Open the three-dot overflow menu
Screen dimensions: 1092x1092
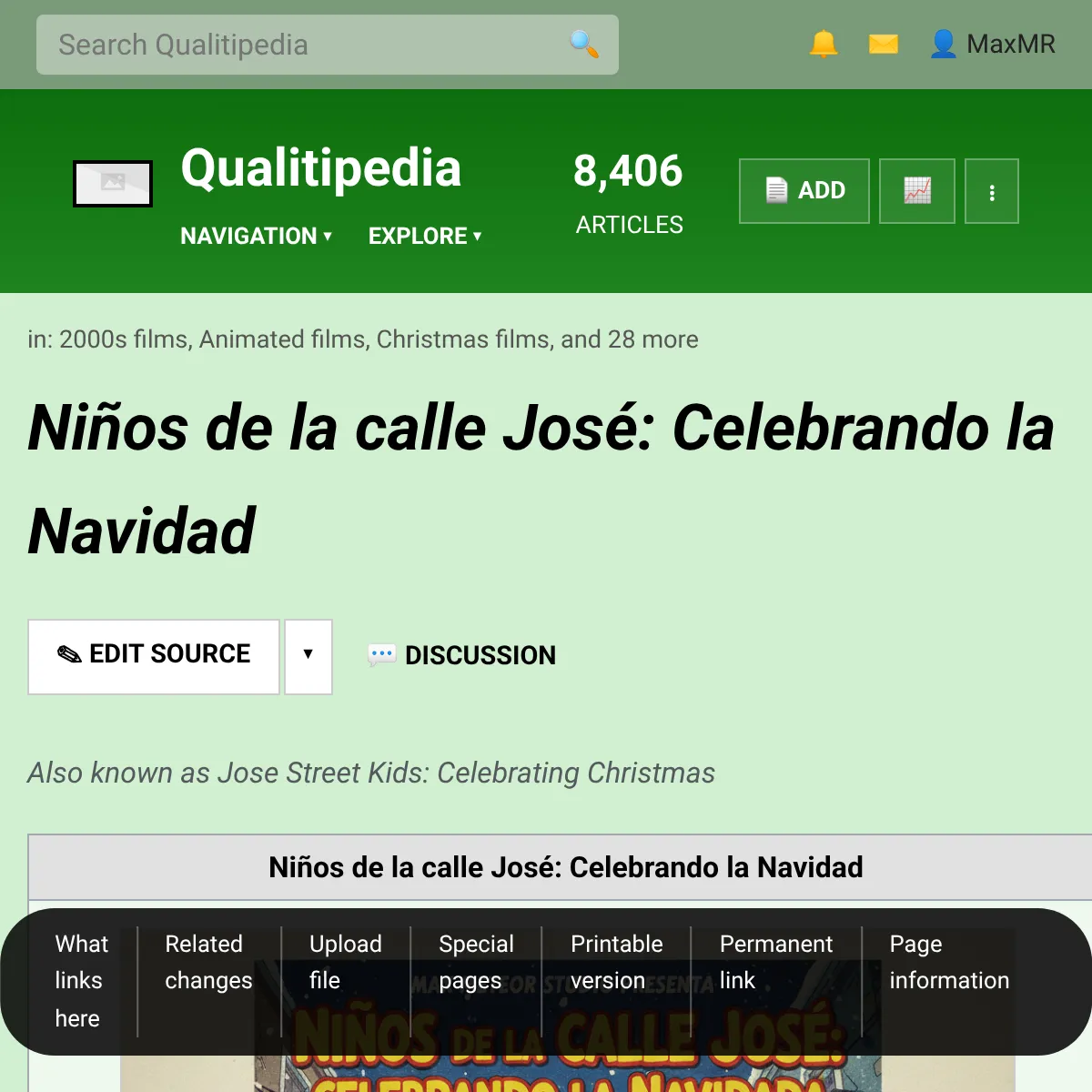992,191
